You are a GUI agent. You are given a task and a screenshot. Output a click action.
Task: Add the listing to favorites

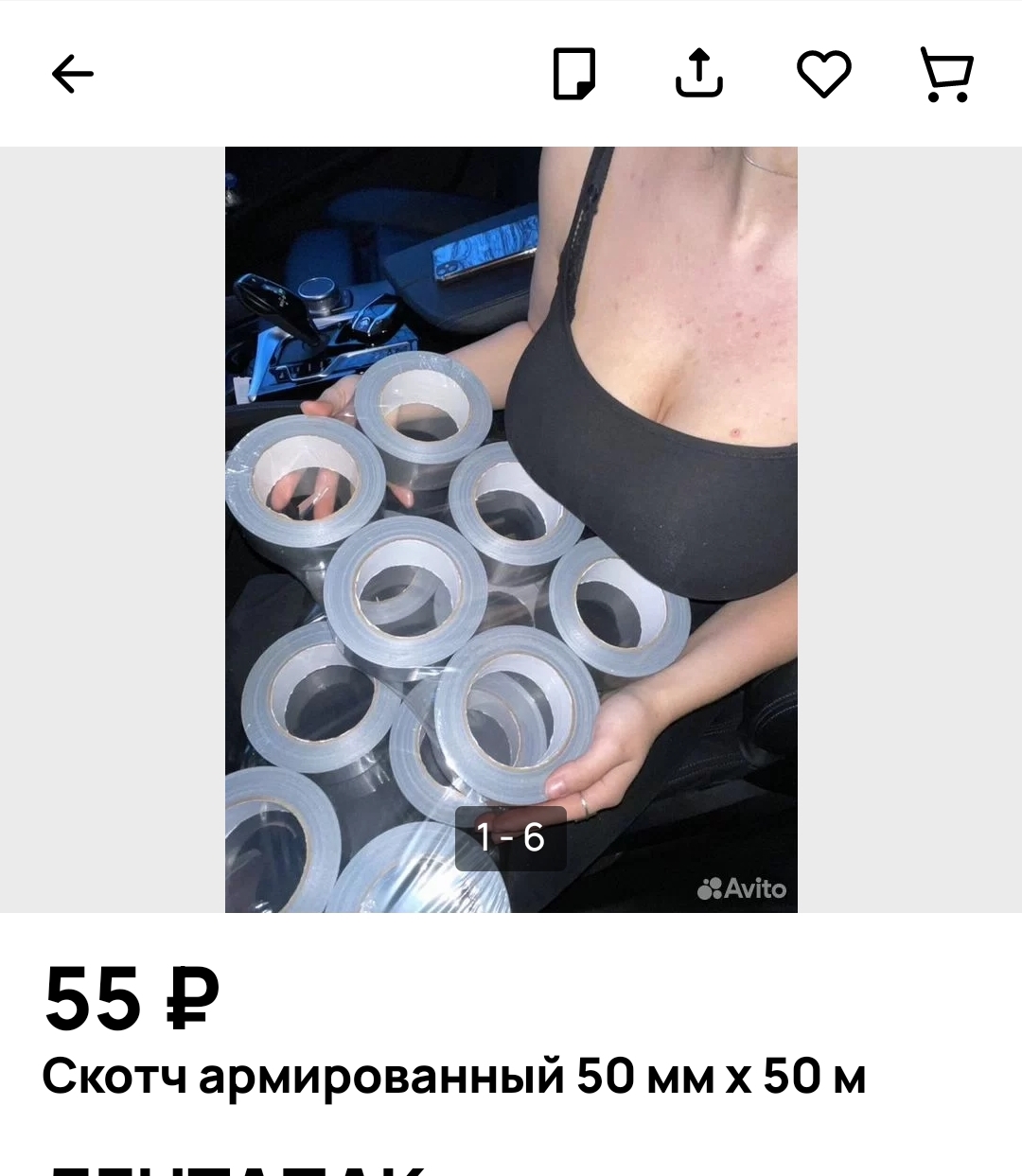[x=823, y=74]
